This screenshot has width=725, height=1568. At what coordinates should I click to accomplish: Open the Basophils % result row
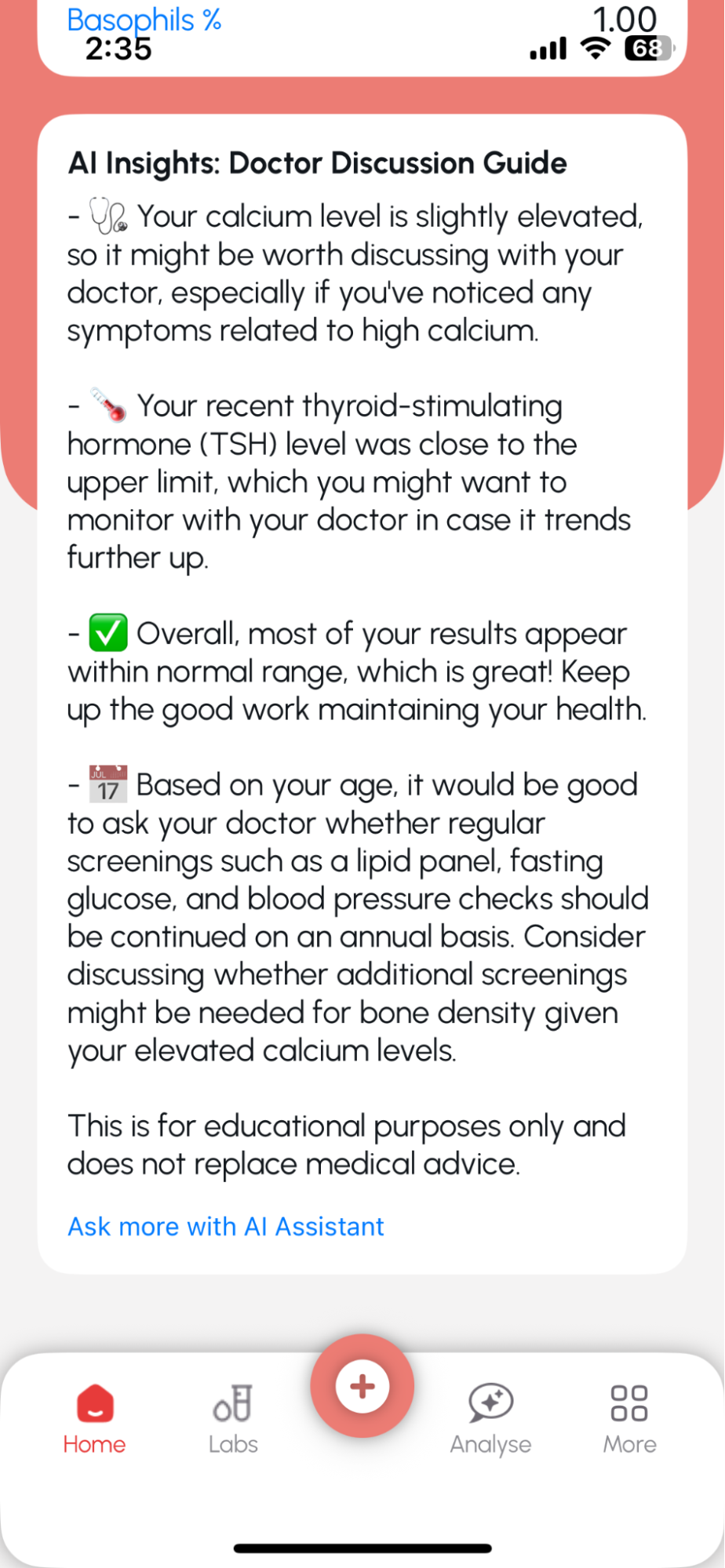click(x=144, y=19)
